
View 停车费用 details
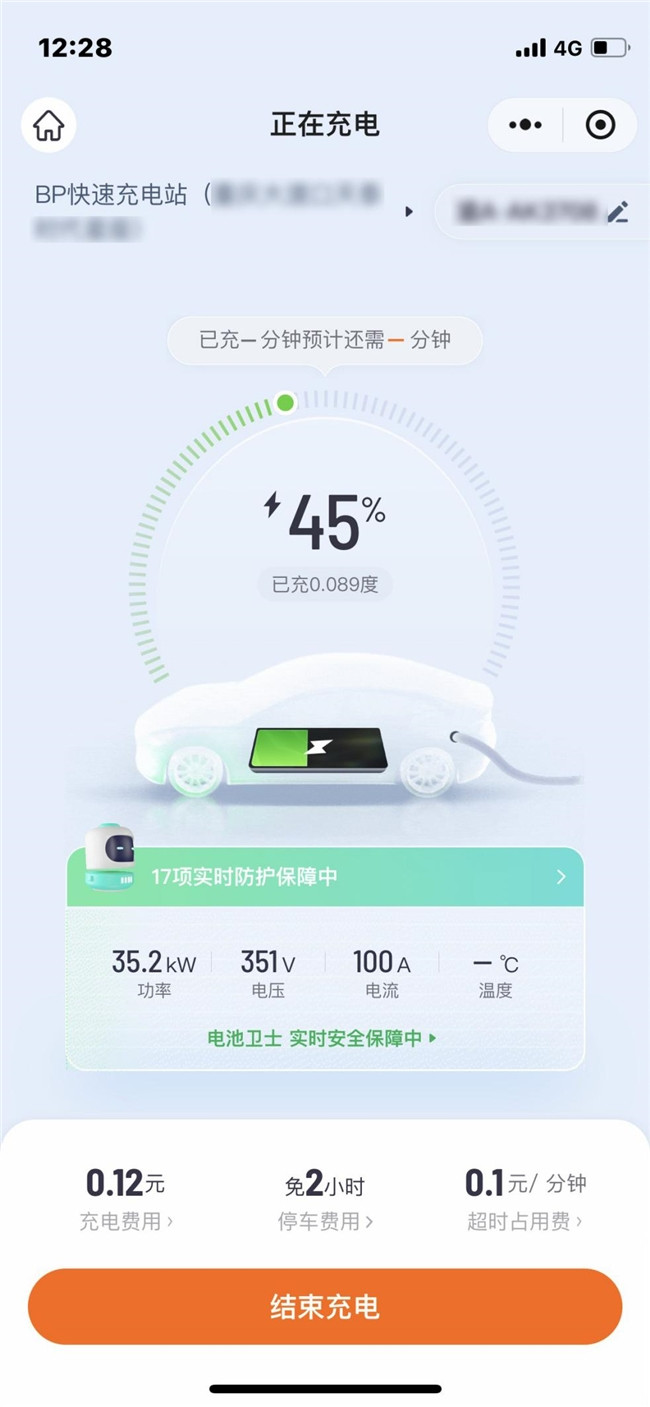tap(325, 1221)
